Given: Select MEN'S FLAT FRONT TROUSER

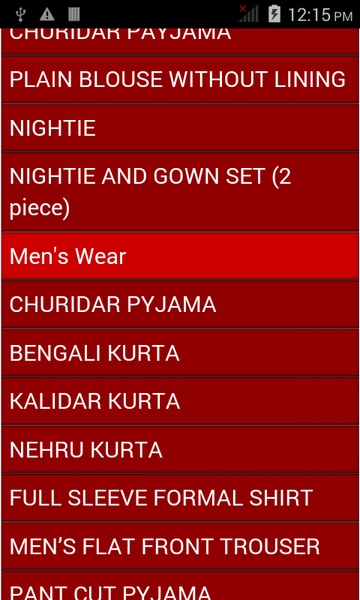Looking at the screenshot, I should pos(180,546).
